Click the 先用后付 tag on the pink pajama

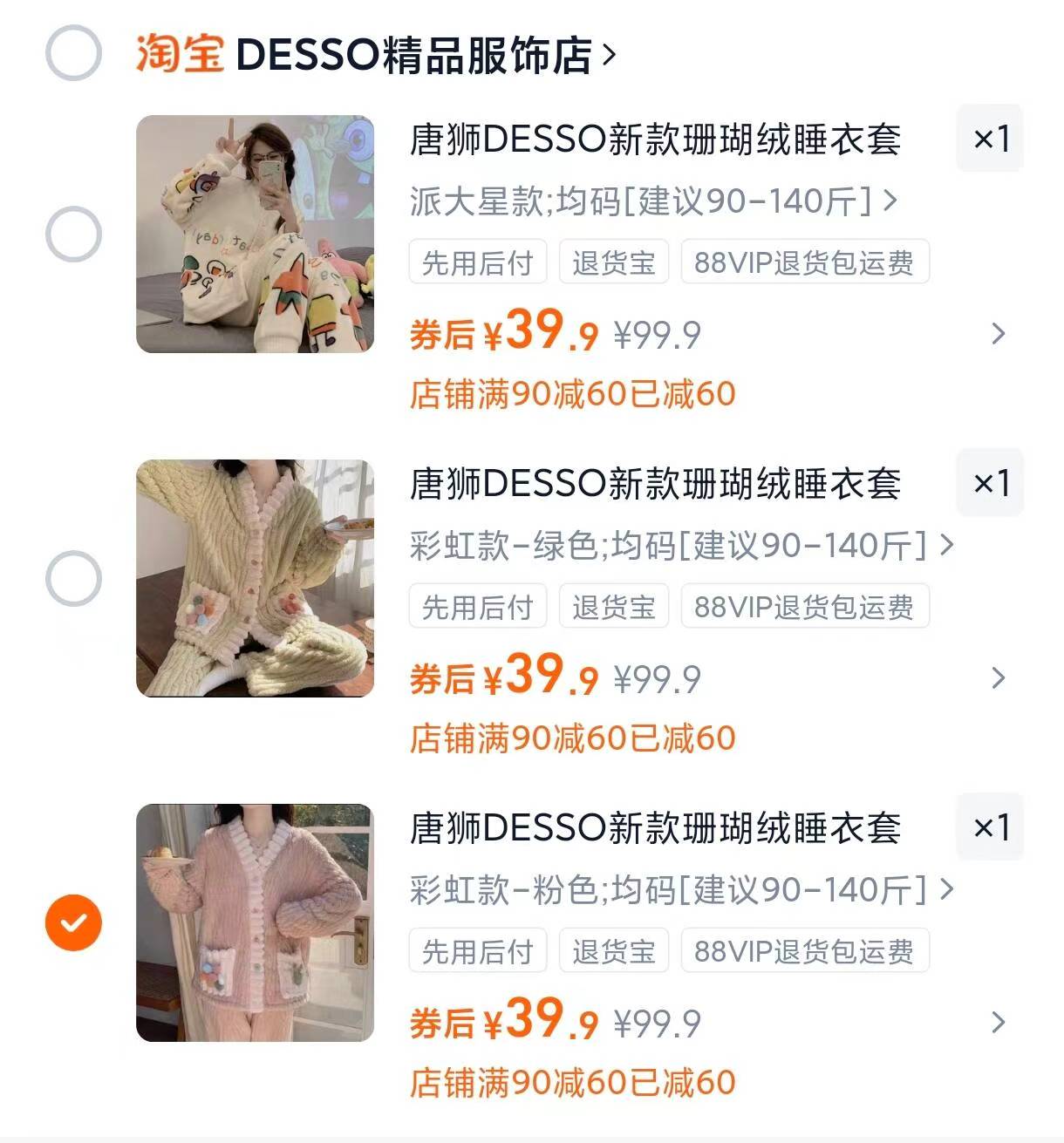[478, 950]
